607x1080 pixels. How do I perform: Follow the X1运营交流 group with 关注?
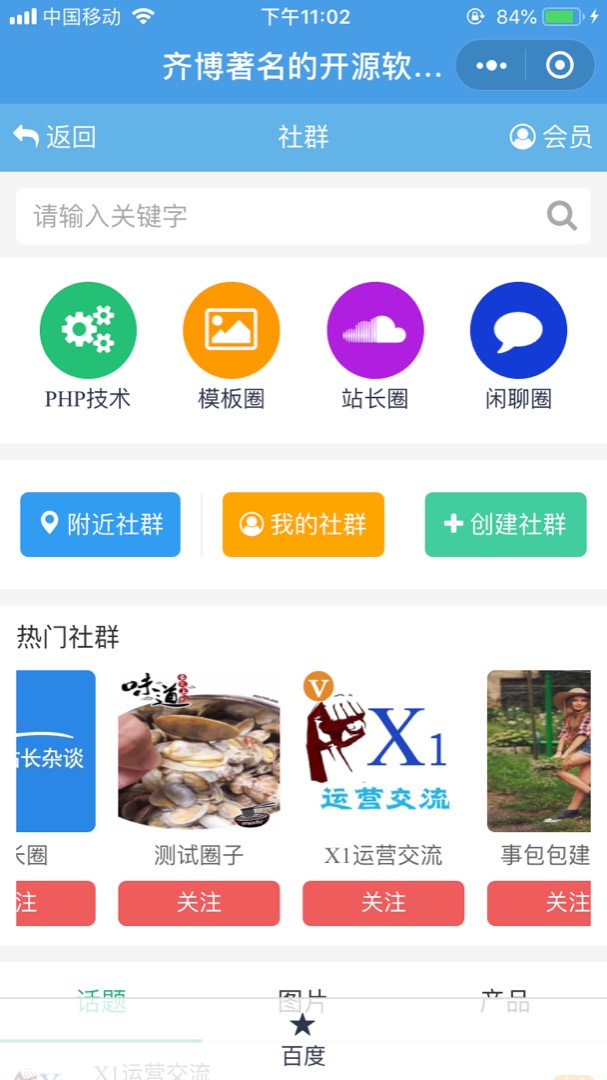(383, 903)
